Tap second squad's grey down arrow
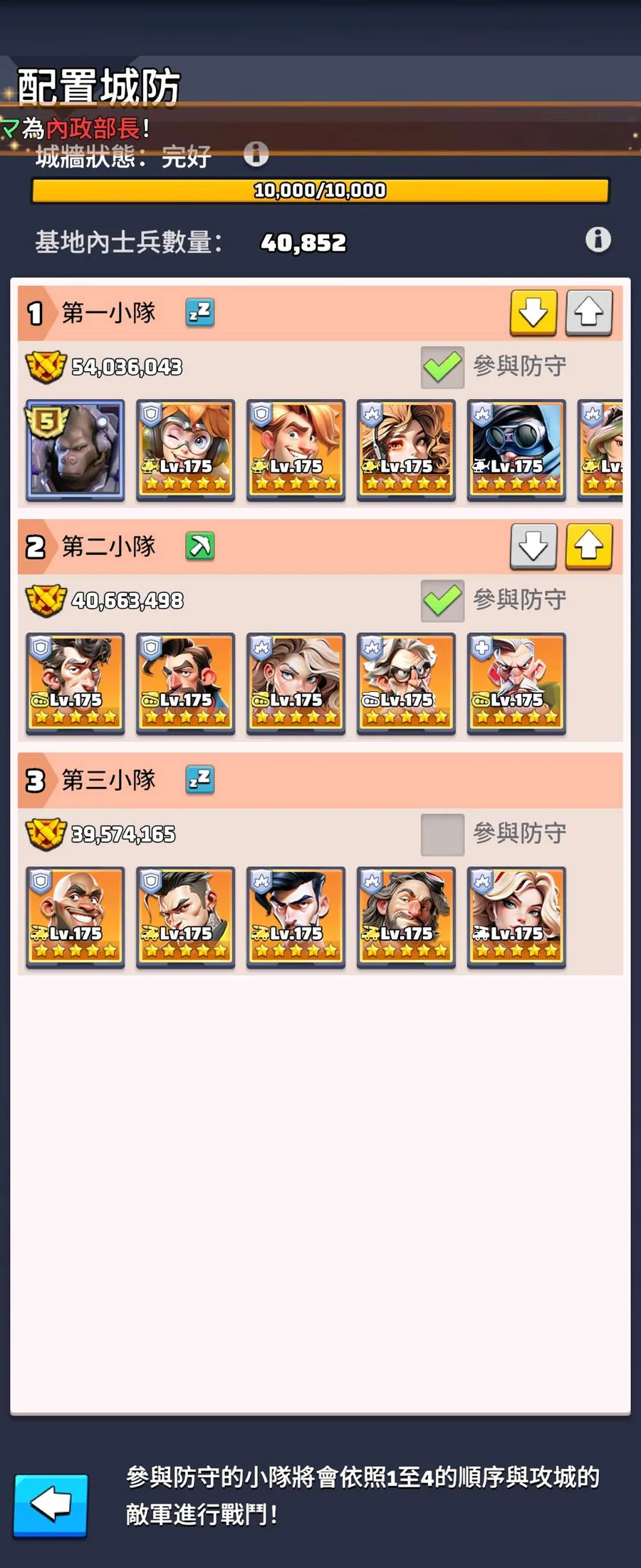Viewport: 641px width, 1568px height. [533, 546]
